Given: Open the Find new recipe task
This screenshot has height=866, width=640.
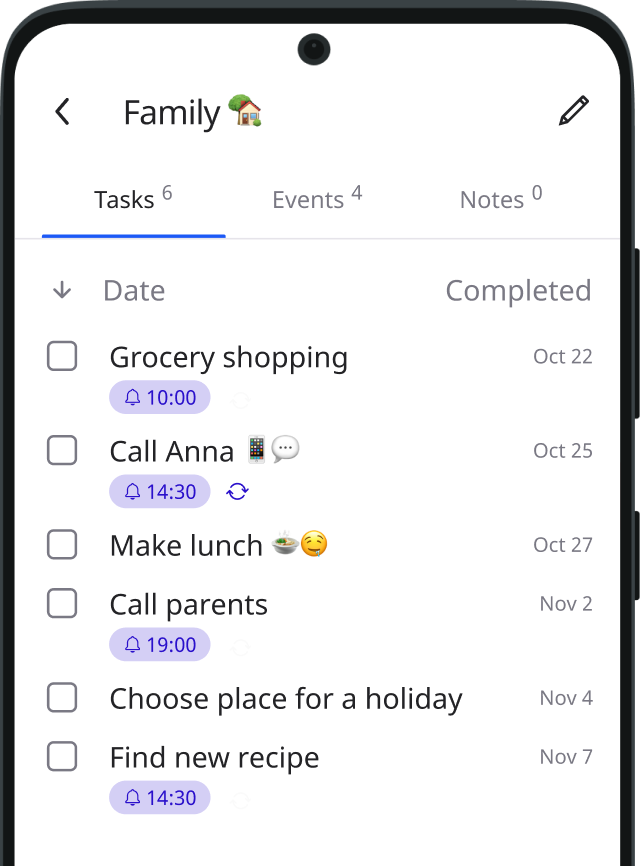Looking at the screenshot, I should click(214, 758).
